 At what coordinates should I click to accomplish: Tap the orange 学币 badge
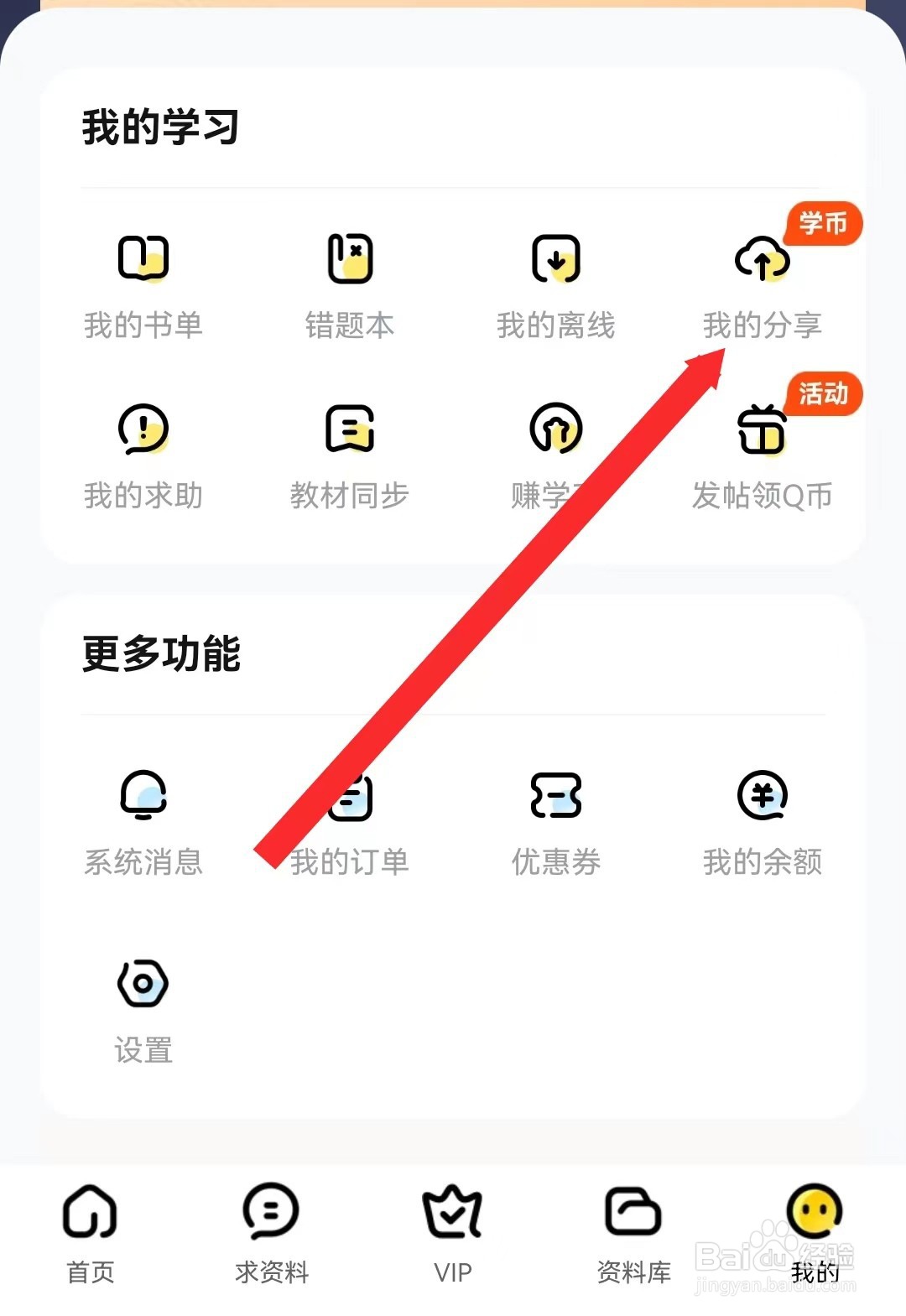click(823, 224)
